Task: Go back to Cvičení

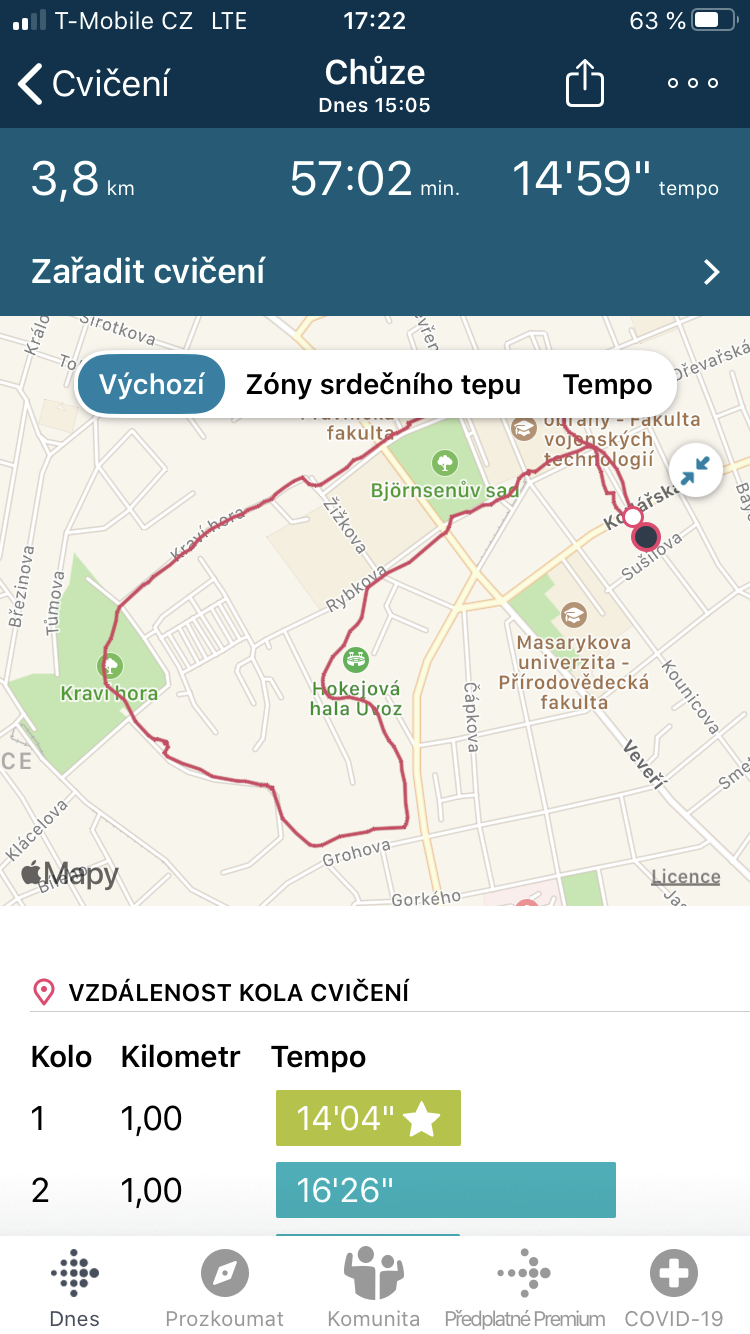Action: [x=94, y=84]
